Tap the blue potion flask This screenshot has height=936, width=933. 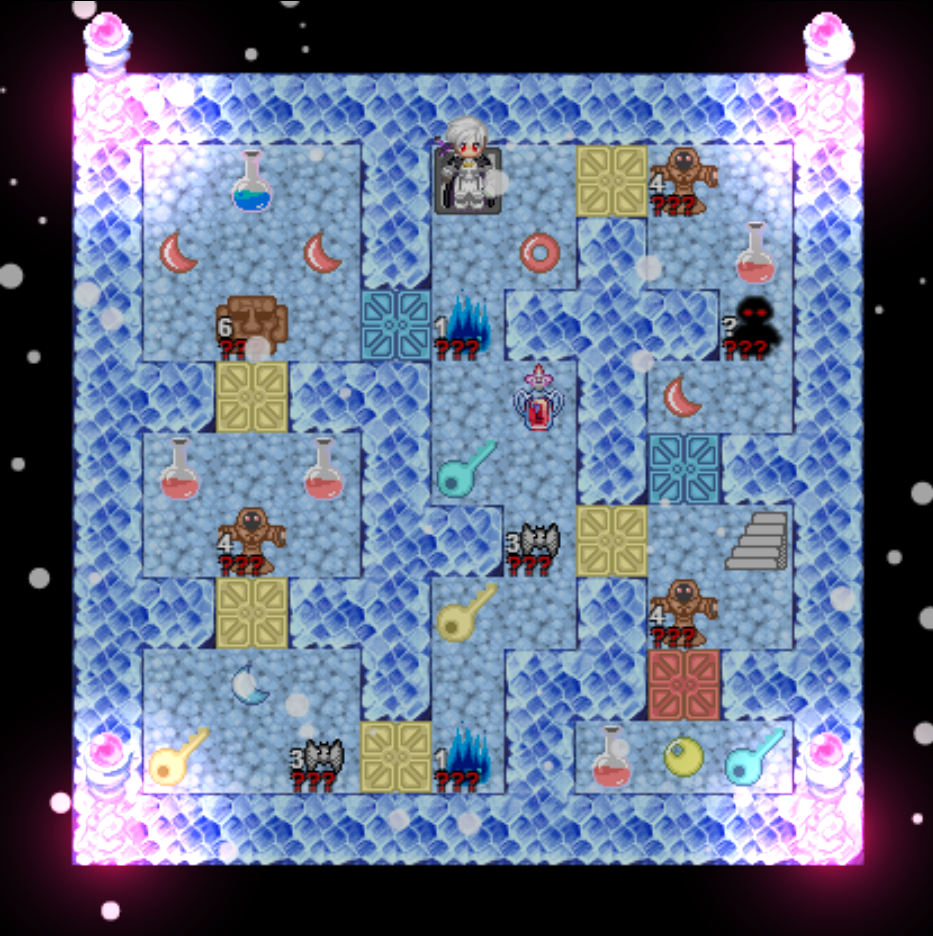pos(252,183)
